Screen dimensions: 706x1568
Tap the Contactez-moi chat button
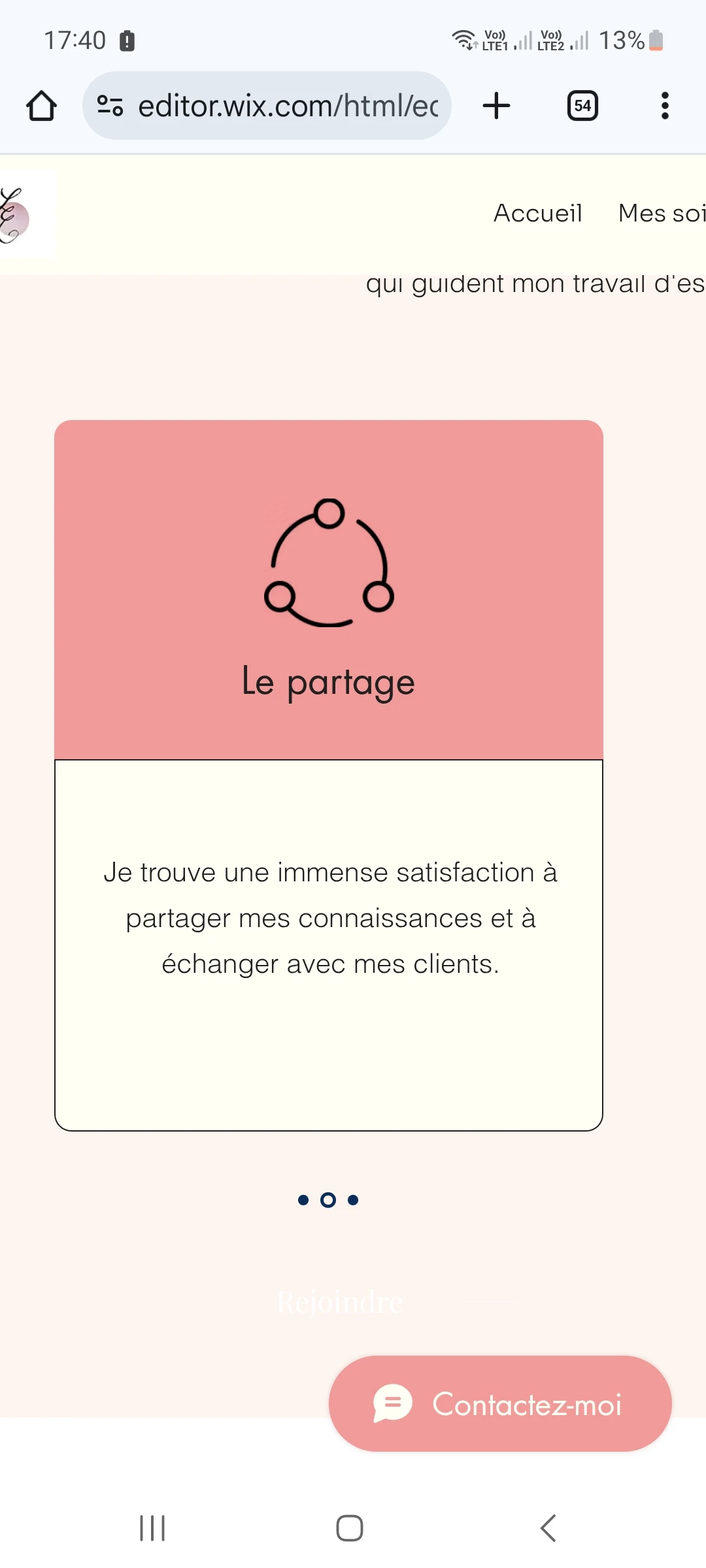coord(500,1404)
